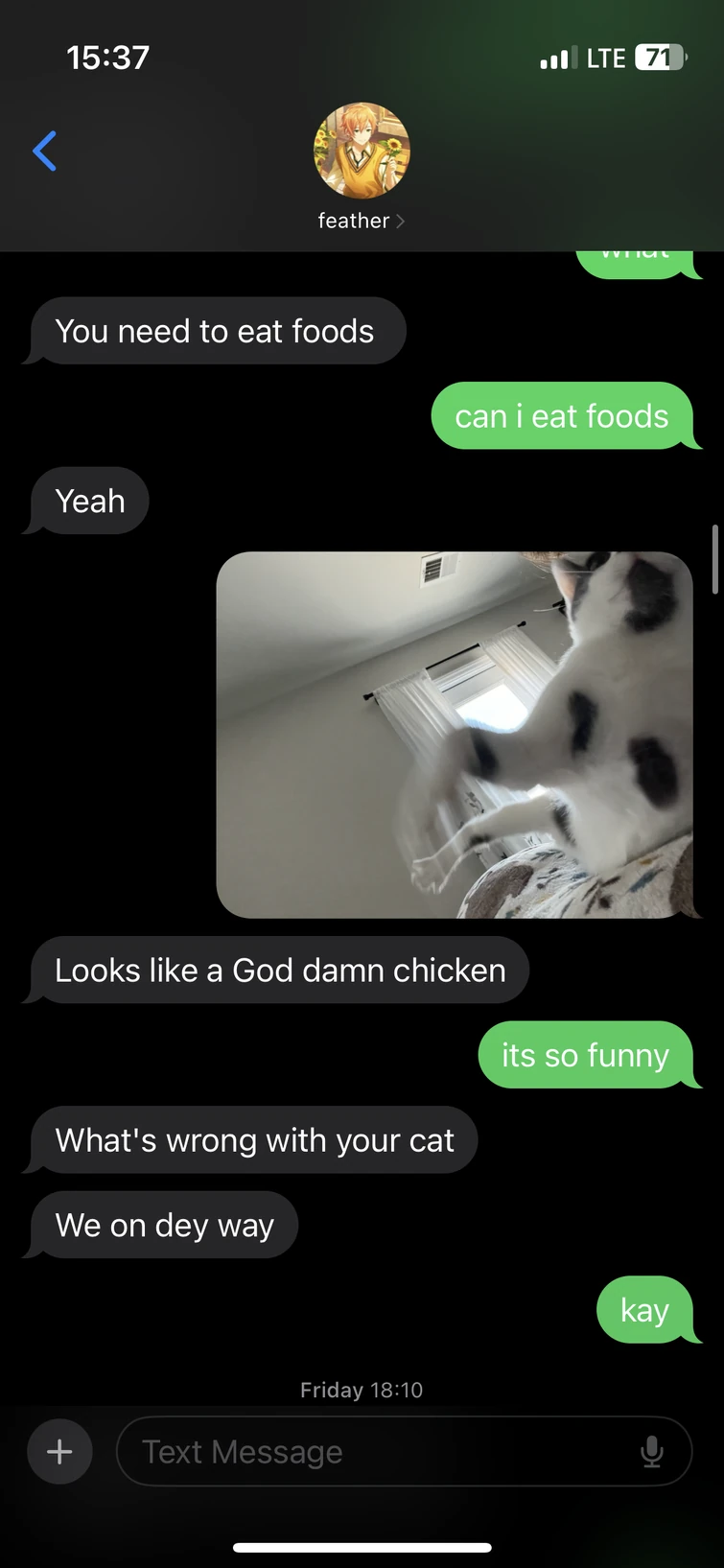Tap the Friday 18:10 timestamp
The width and height of the screenshot is (724, 1568).
[x=362, y=1390]
